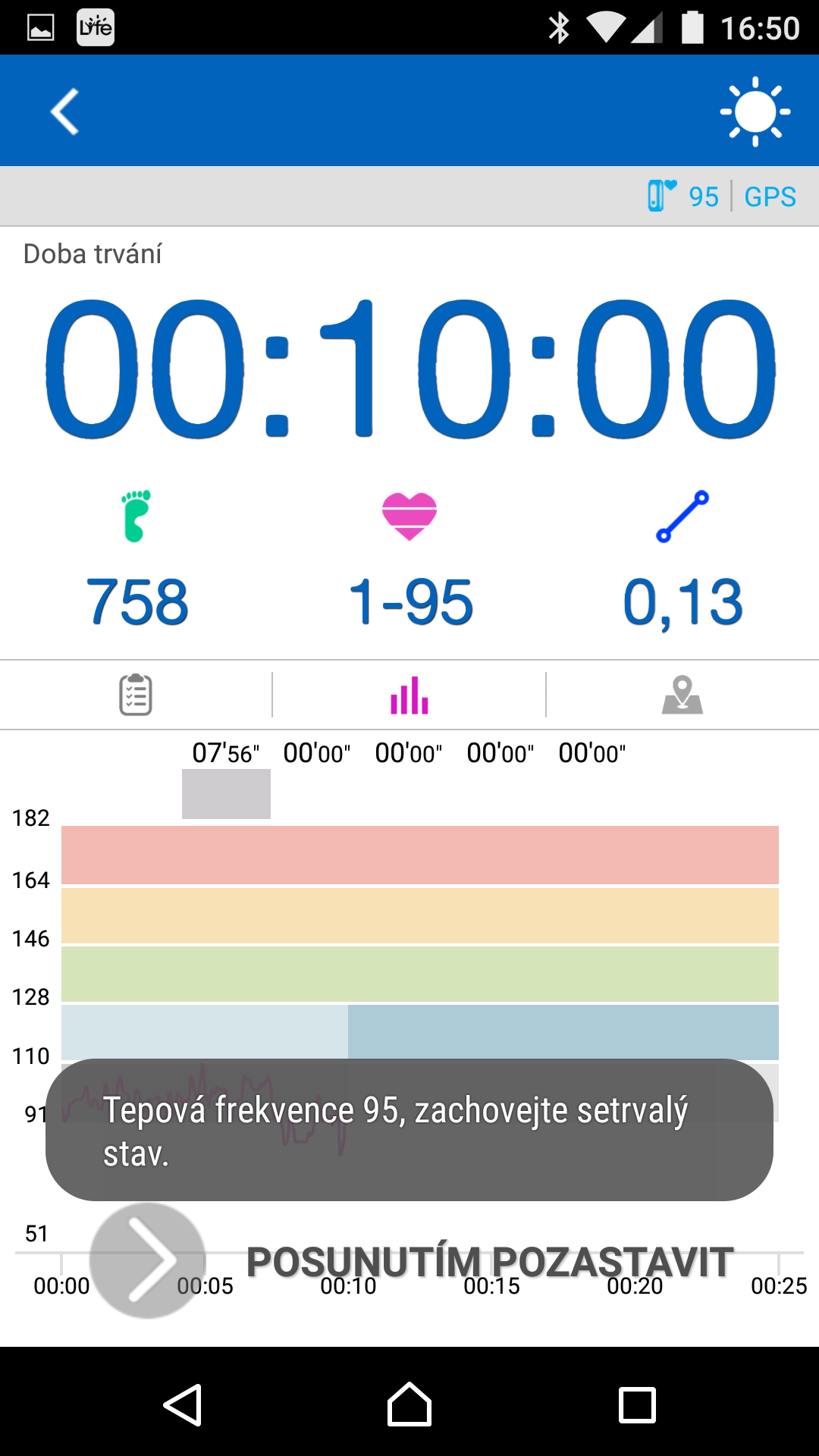Tap the sun brightness icon
Viewport: 819px width, 1456px height.
pos(755,111)
